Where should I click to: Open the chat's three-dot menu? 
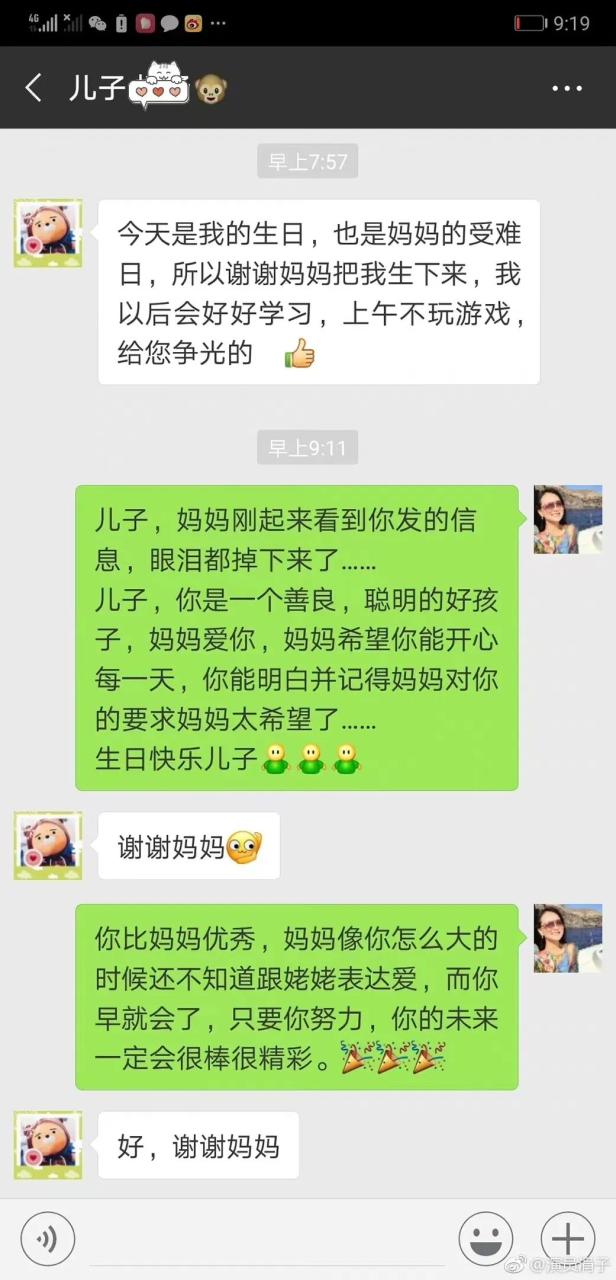point(567,88)
